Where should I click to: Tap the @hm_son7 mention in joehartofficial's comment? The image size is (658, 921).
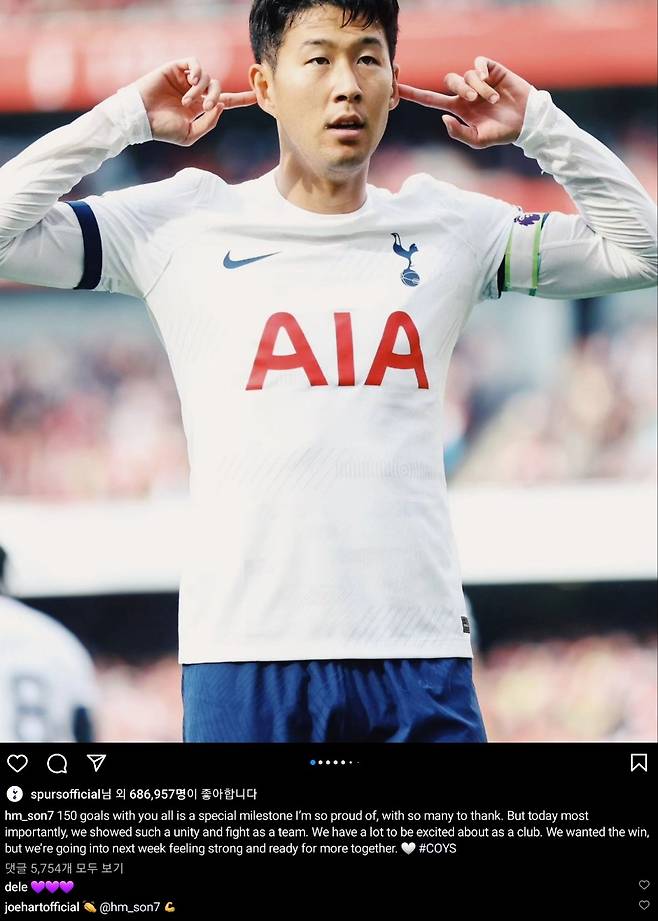coord(130,907)
